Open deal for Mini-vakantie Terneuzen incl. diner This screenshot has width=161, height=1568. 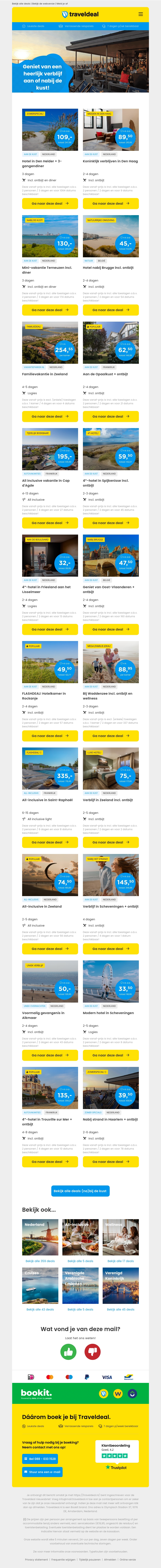[50, 310]
